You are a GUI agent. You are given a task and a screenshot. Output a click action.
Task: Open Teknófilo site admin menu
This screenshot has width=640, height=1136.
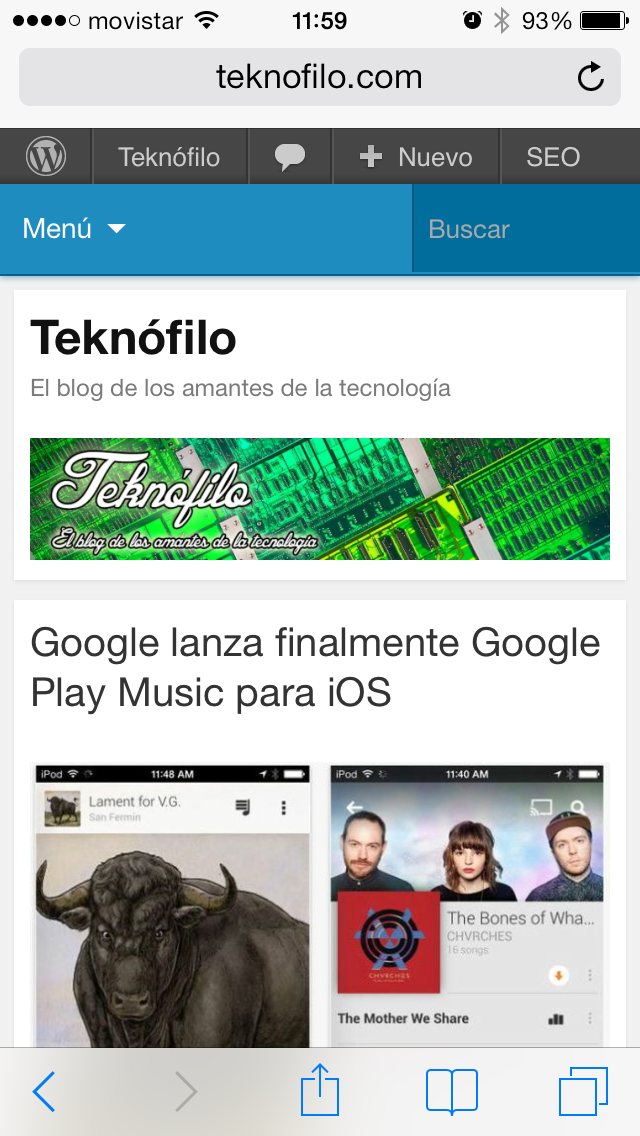(169, 157)
